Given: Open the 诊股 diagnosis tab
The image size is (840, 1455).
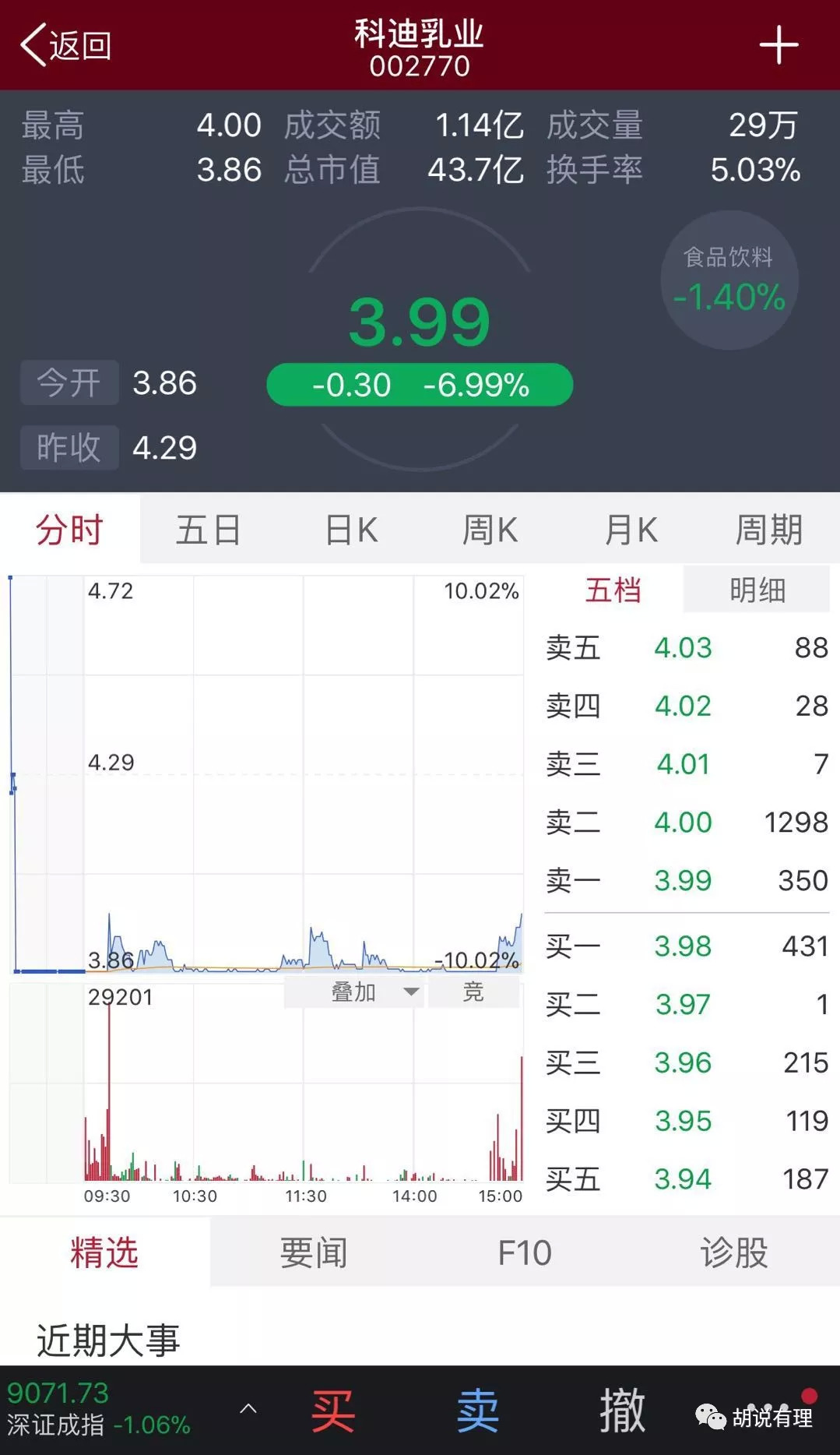Looking at the screenshot, I should pyautogui.click(x=733, y=1253).
